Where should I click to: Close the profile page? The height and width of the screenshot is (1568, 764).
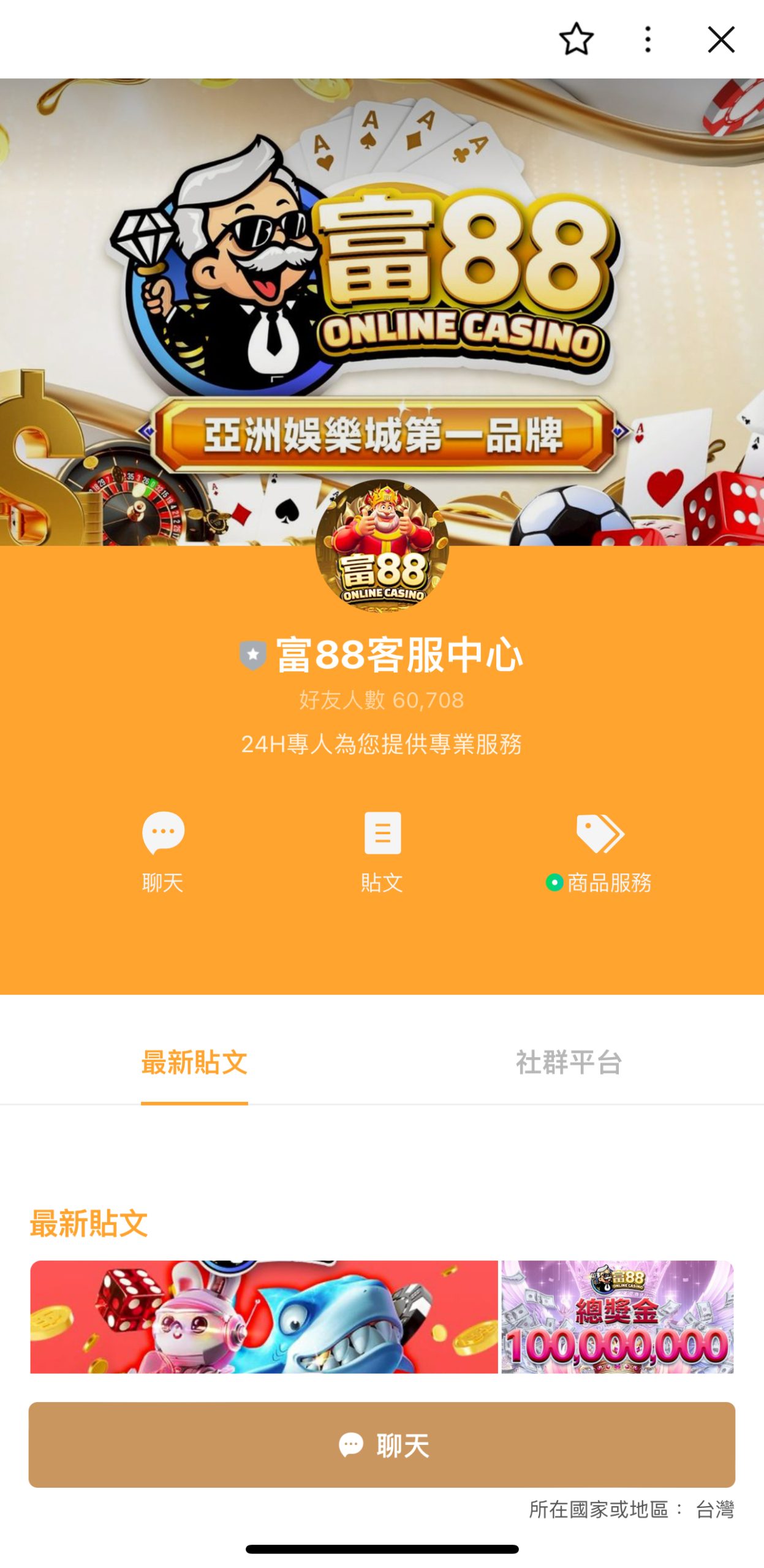721,40
